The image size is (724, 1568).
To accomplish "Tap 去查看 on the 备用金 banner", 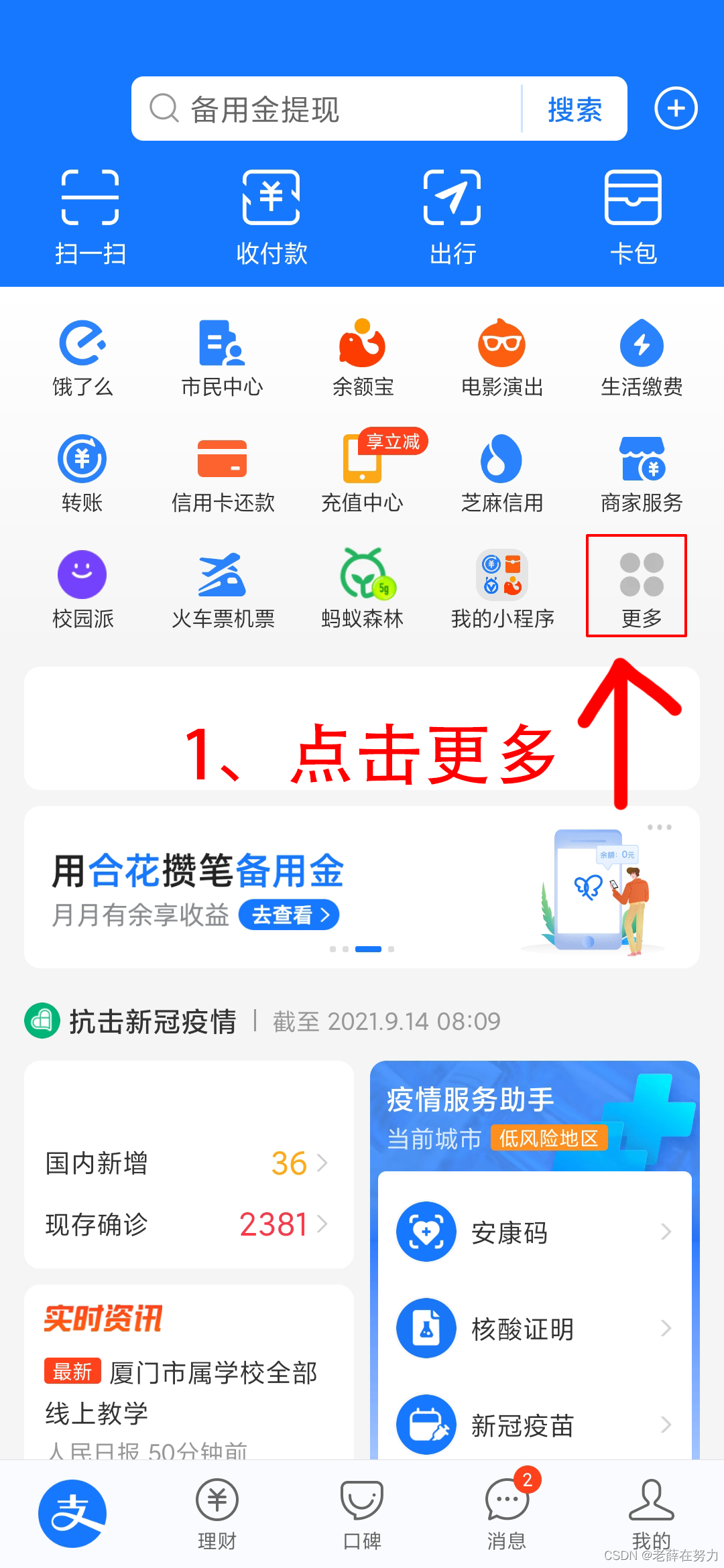I will (x=289, y=915).
